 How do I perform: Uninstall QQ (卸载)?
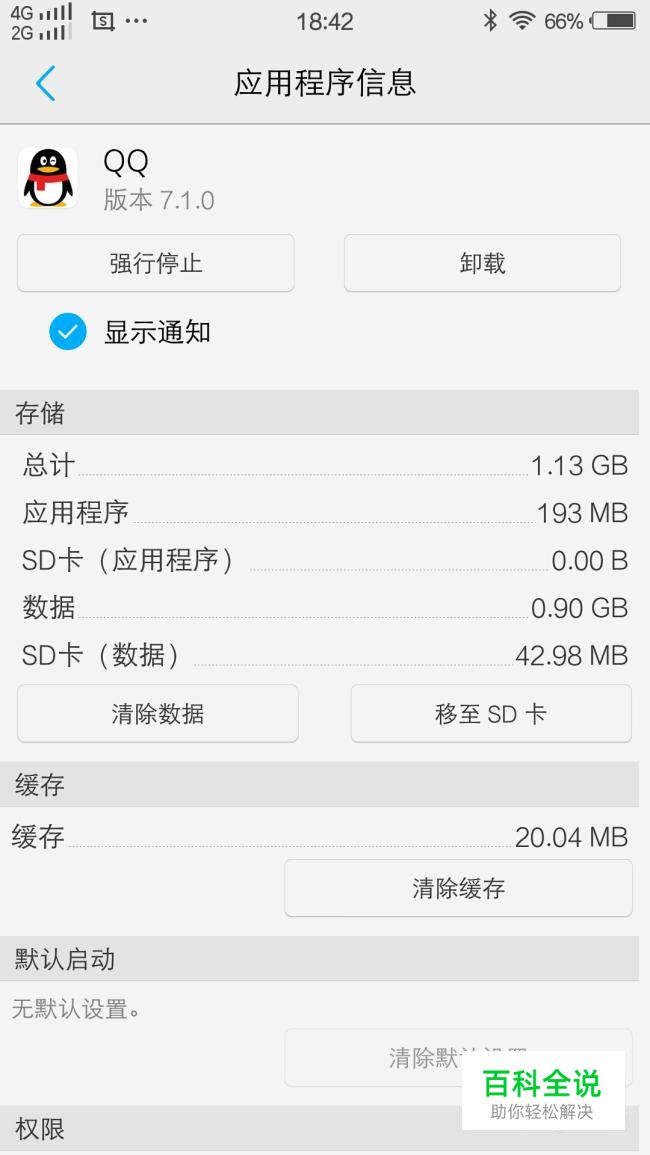point(482,263)
